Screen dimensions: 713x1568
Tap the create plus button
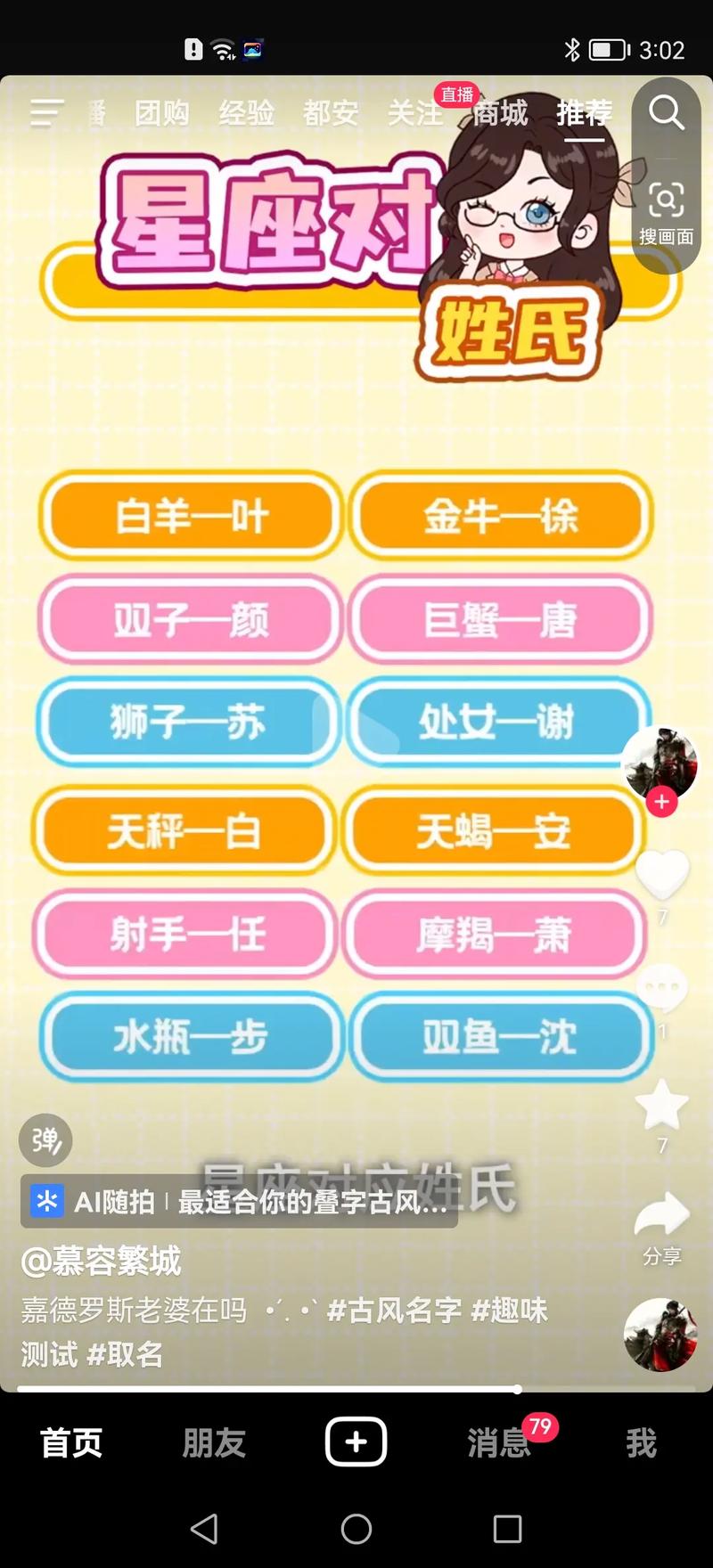[x=356, y=1441]
